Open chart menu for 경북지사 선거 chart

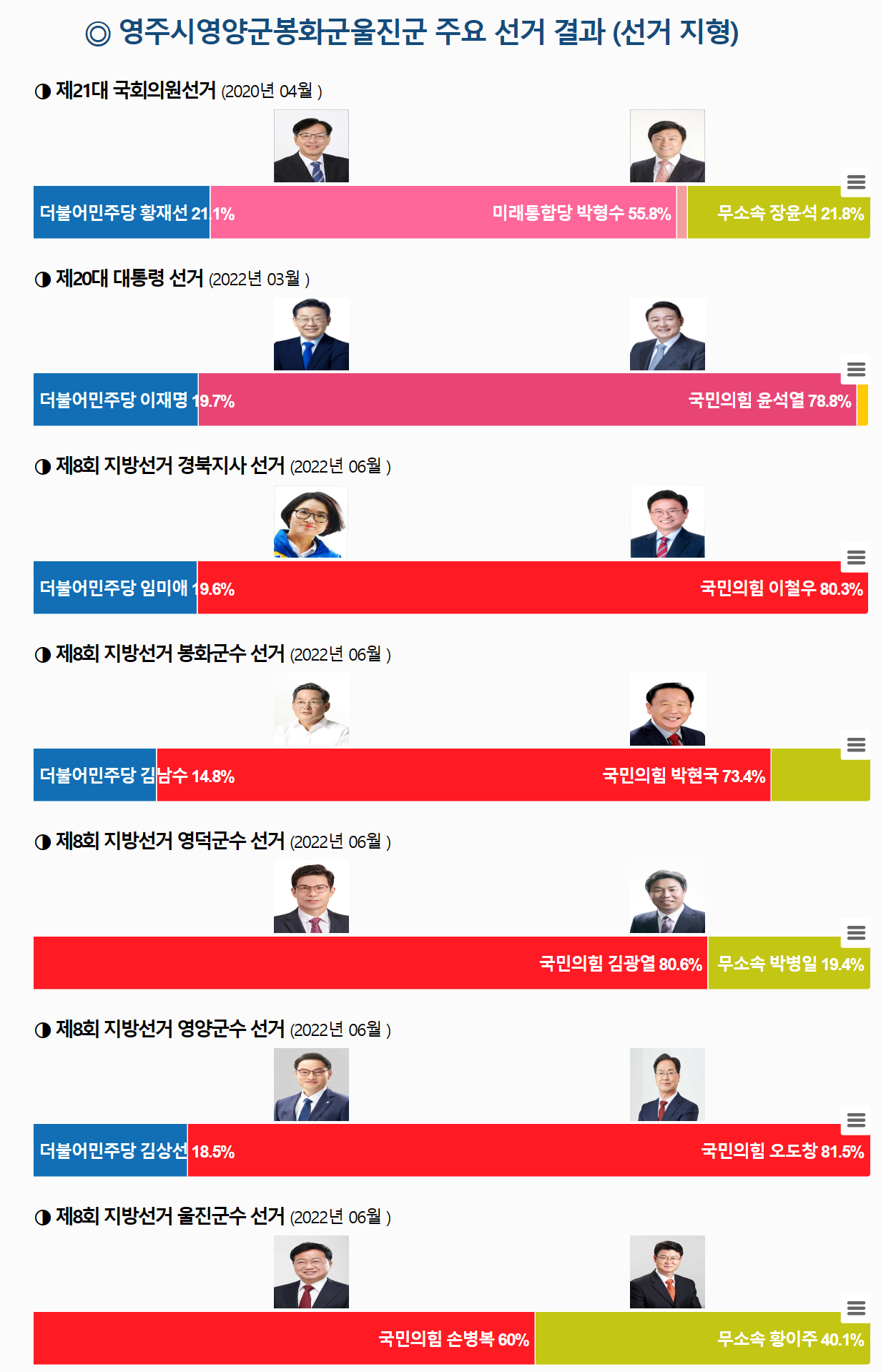[856, 558]
